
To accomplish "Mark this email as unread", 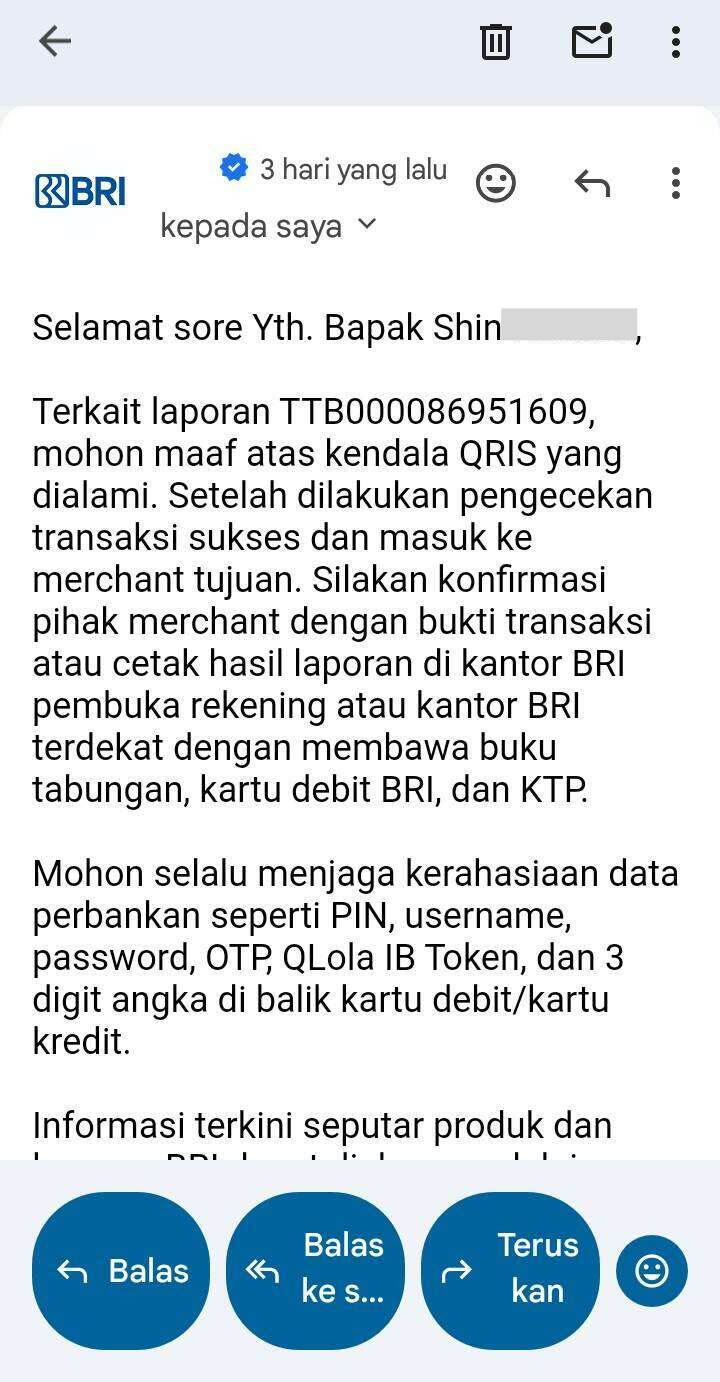I will coord(591,41).
